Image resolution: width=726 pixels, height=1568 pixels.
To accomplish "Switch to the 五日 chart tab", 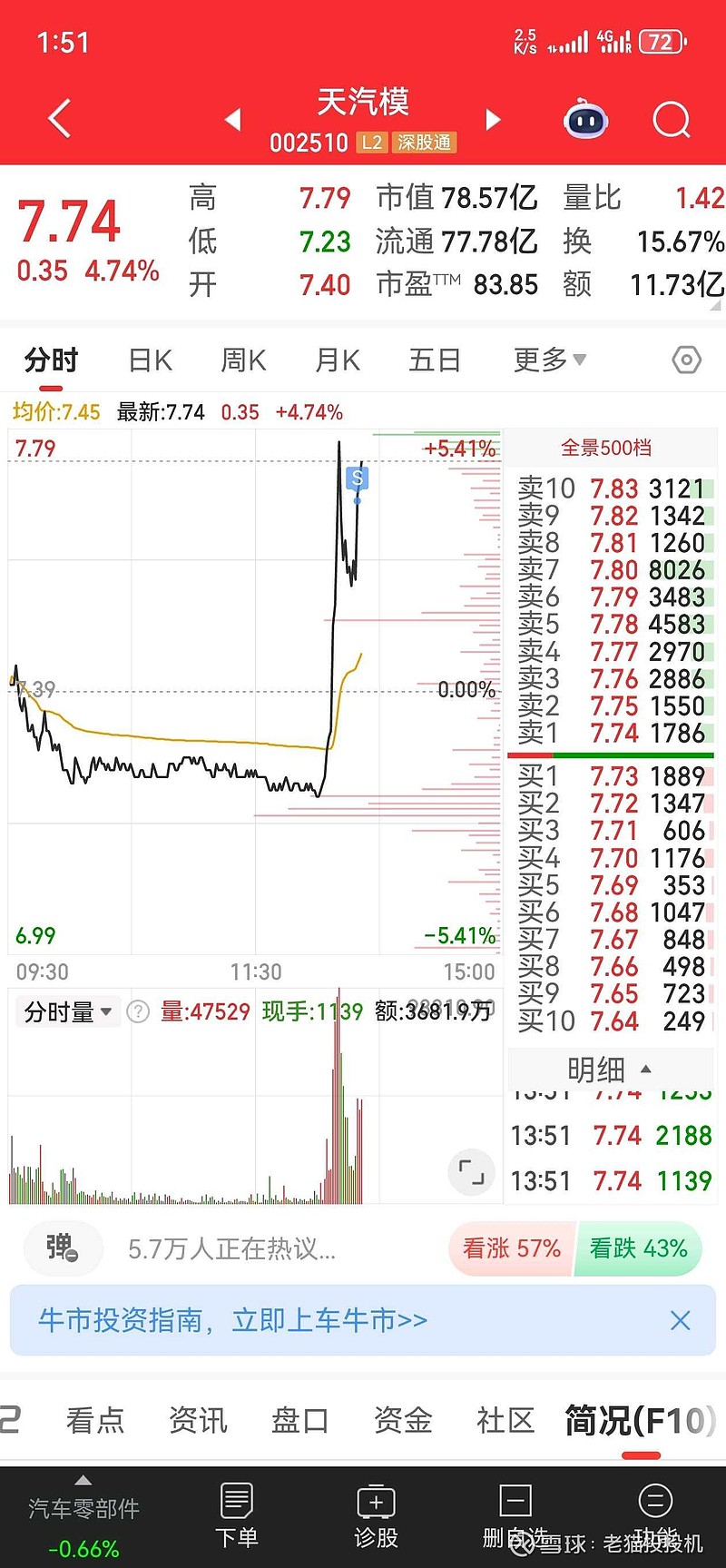I will pos(435,360).
